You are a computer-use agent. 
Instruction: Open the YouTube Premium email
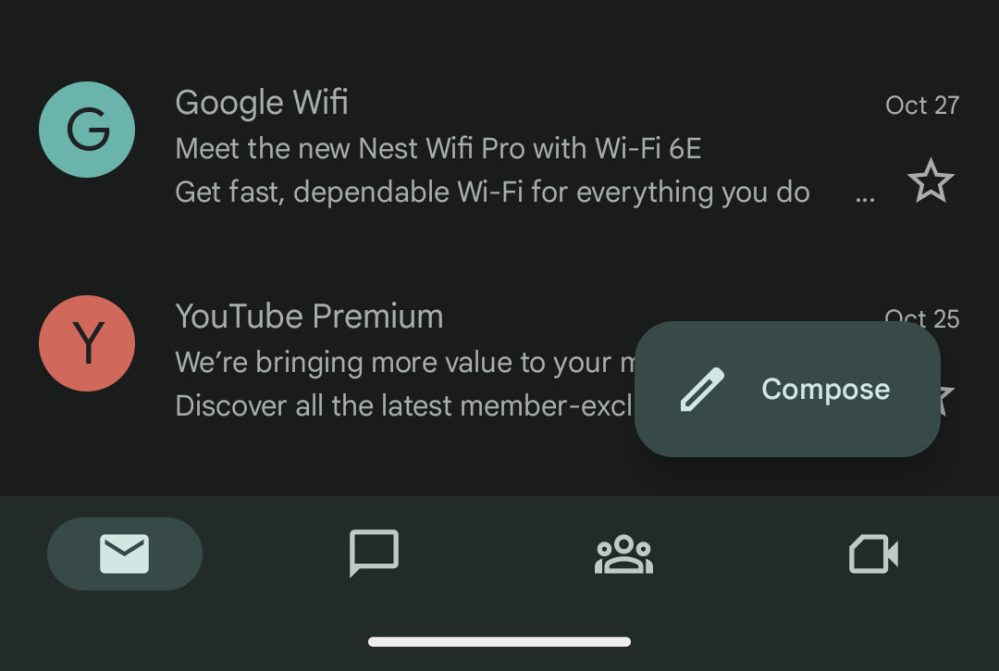(400, 362)
